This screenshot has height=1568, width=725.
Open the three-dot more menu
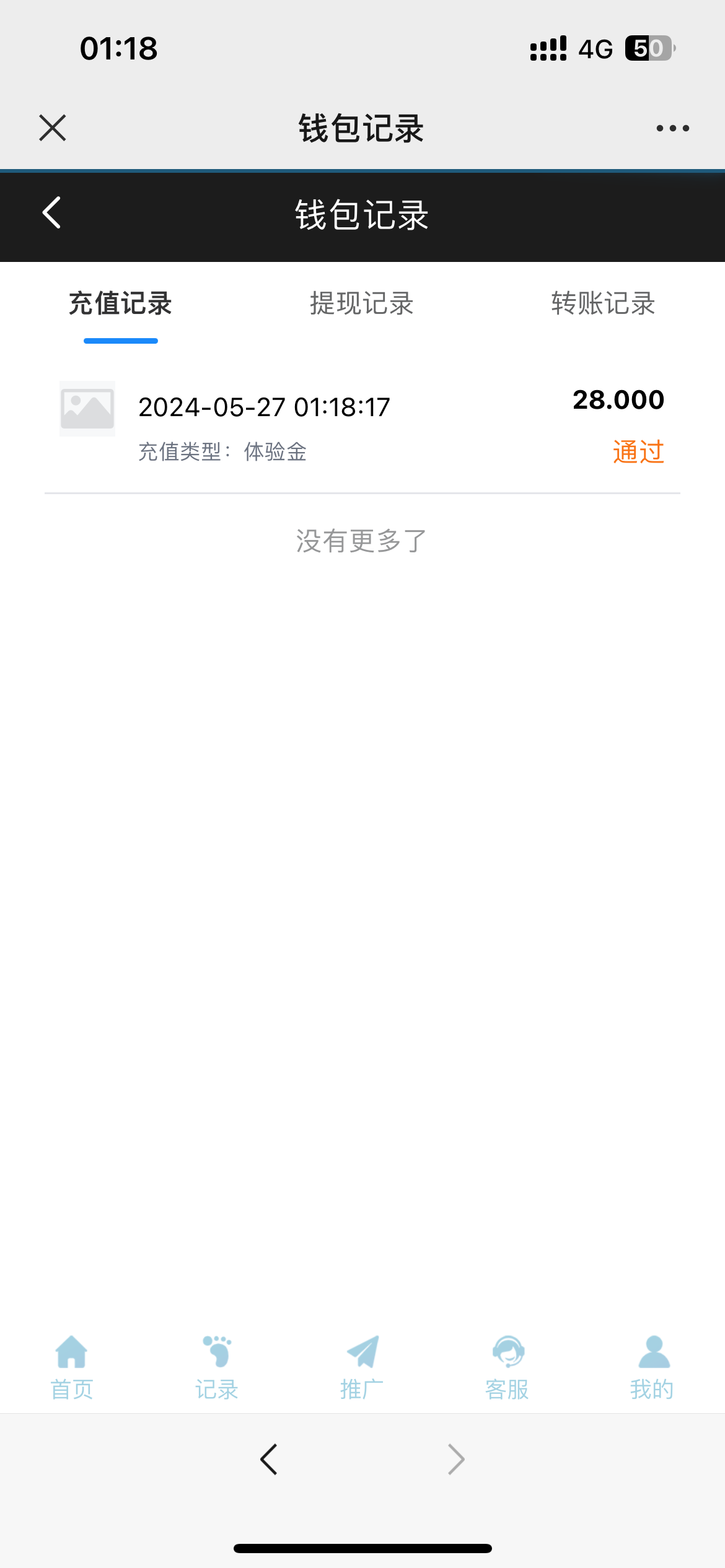point(672,128)
